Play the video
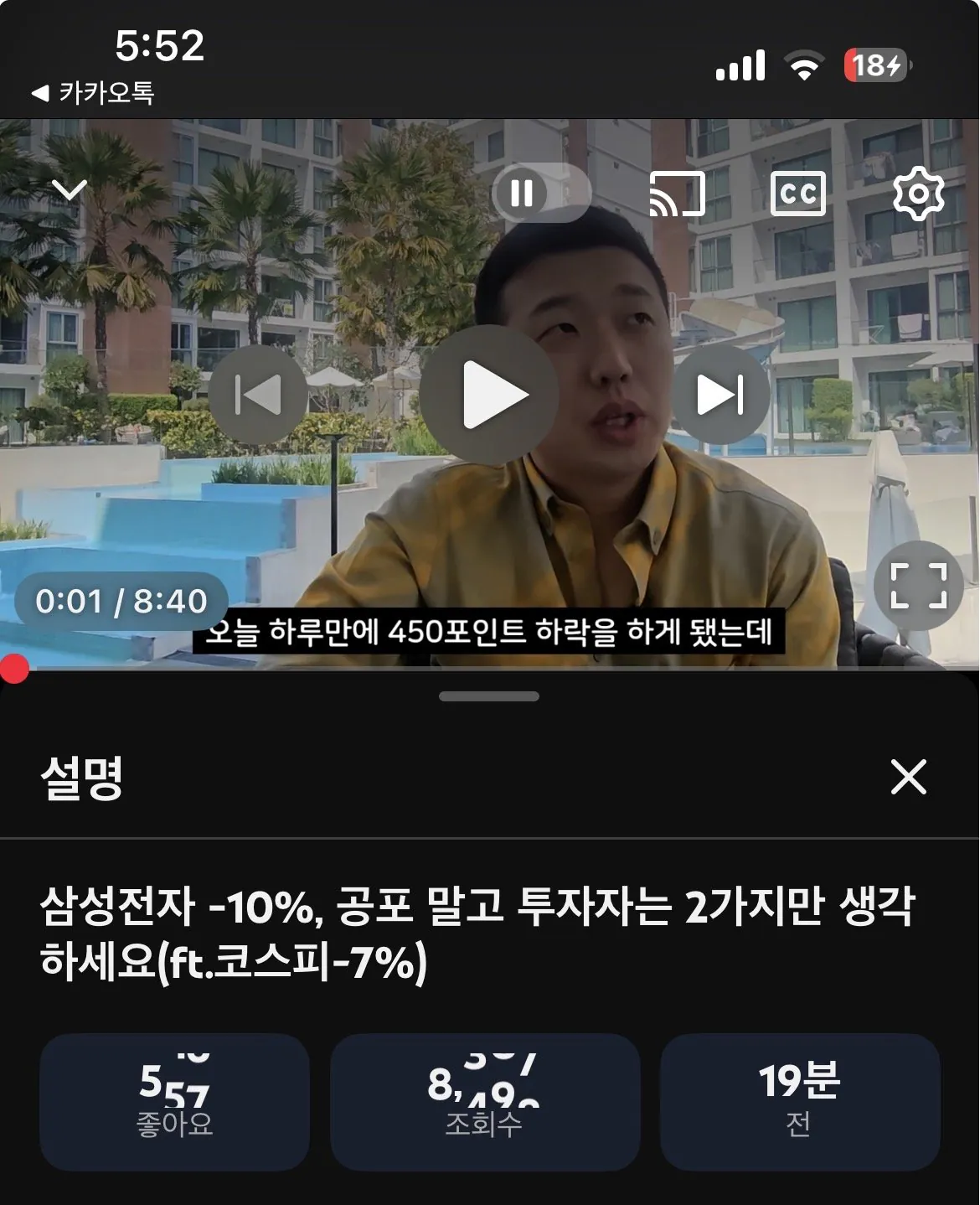This screenshot has height=1205, width=980. [490, 395]
